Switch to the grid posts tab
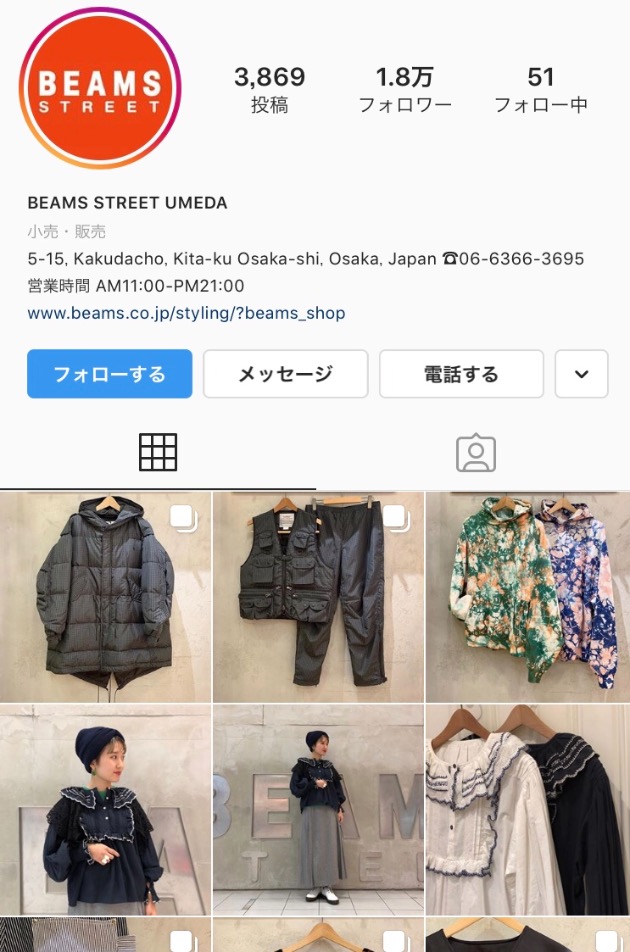 click(x=157, y=453)
